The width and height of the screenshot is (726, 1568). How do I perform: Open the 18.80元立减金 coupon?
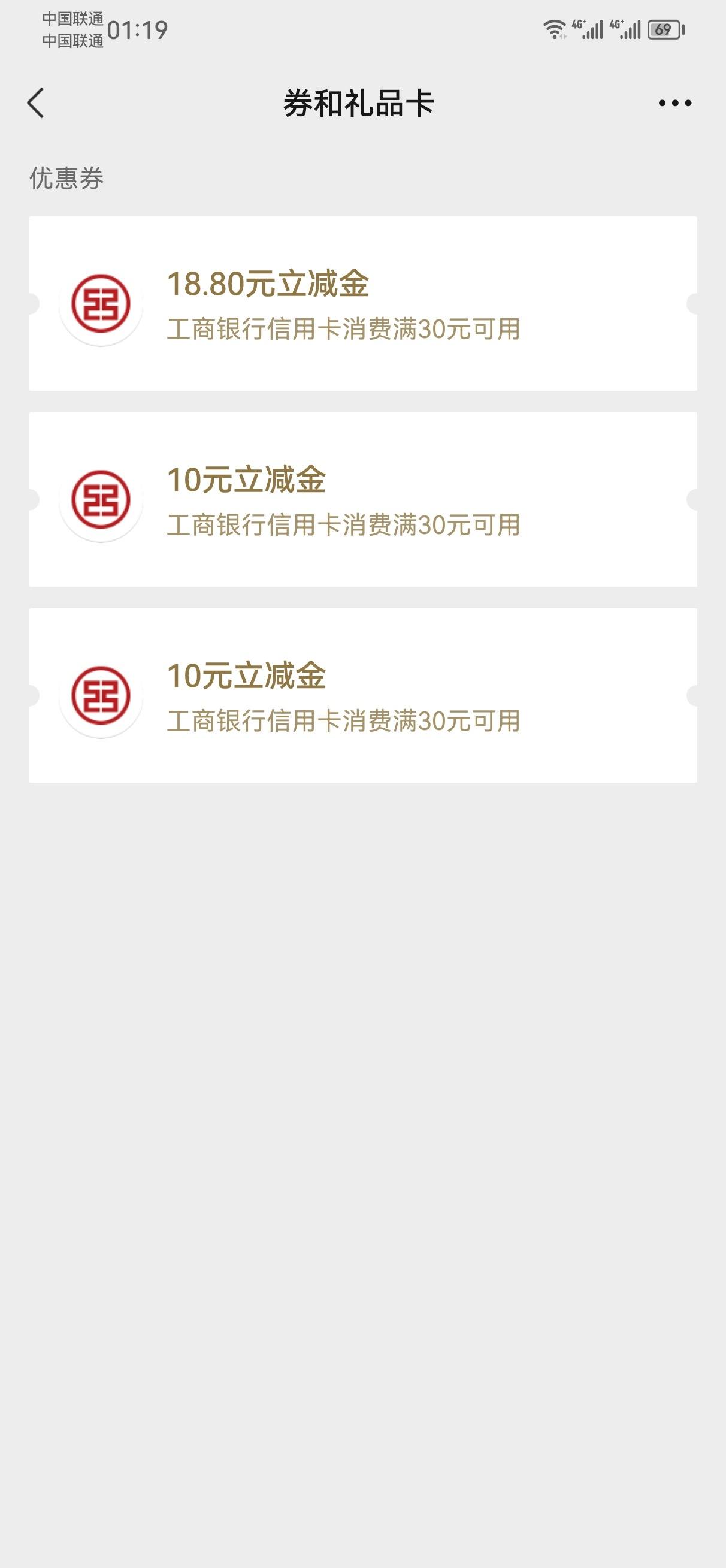tap(362, 304)
